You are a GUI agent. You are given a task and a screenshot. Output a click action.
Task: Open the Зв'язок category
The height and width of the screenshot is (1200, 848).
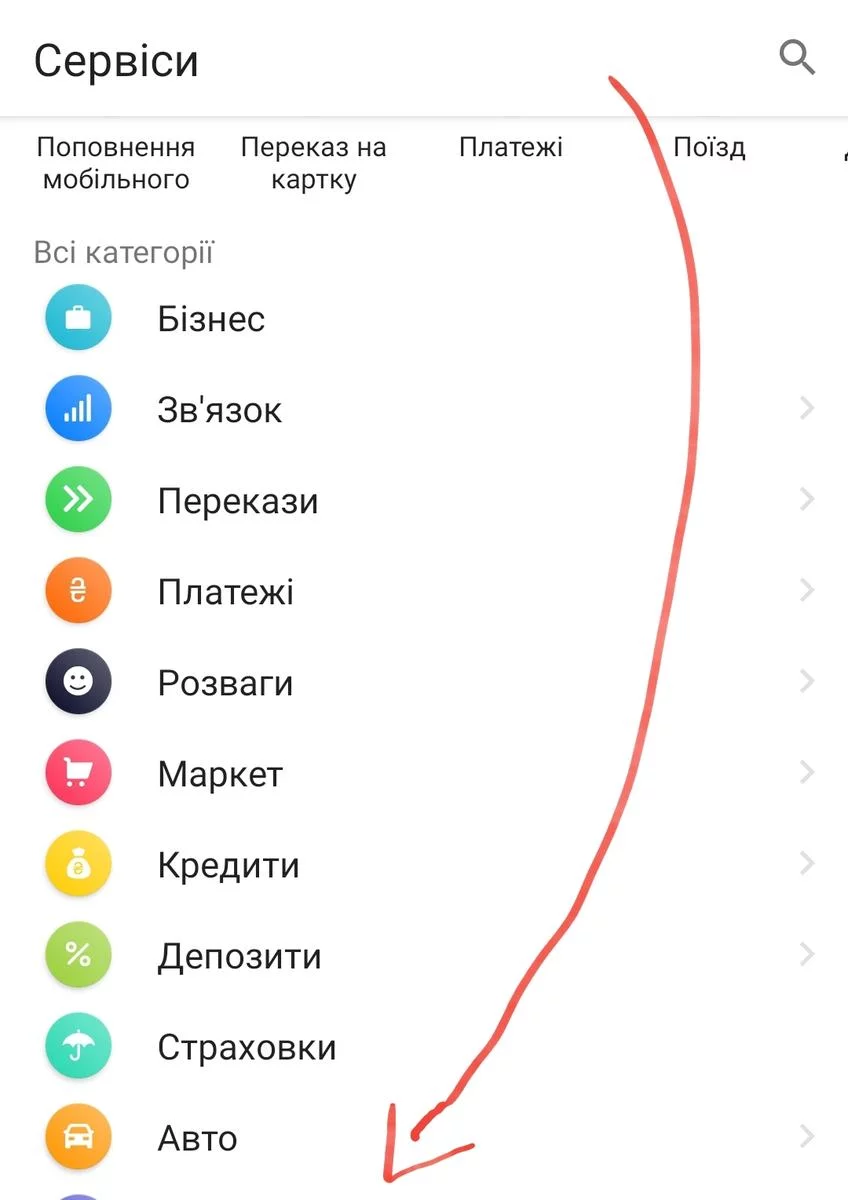219,410
